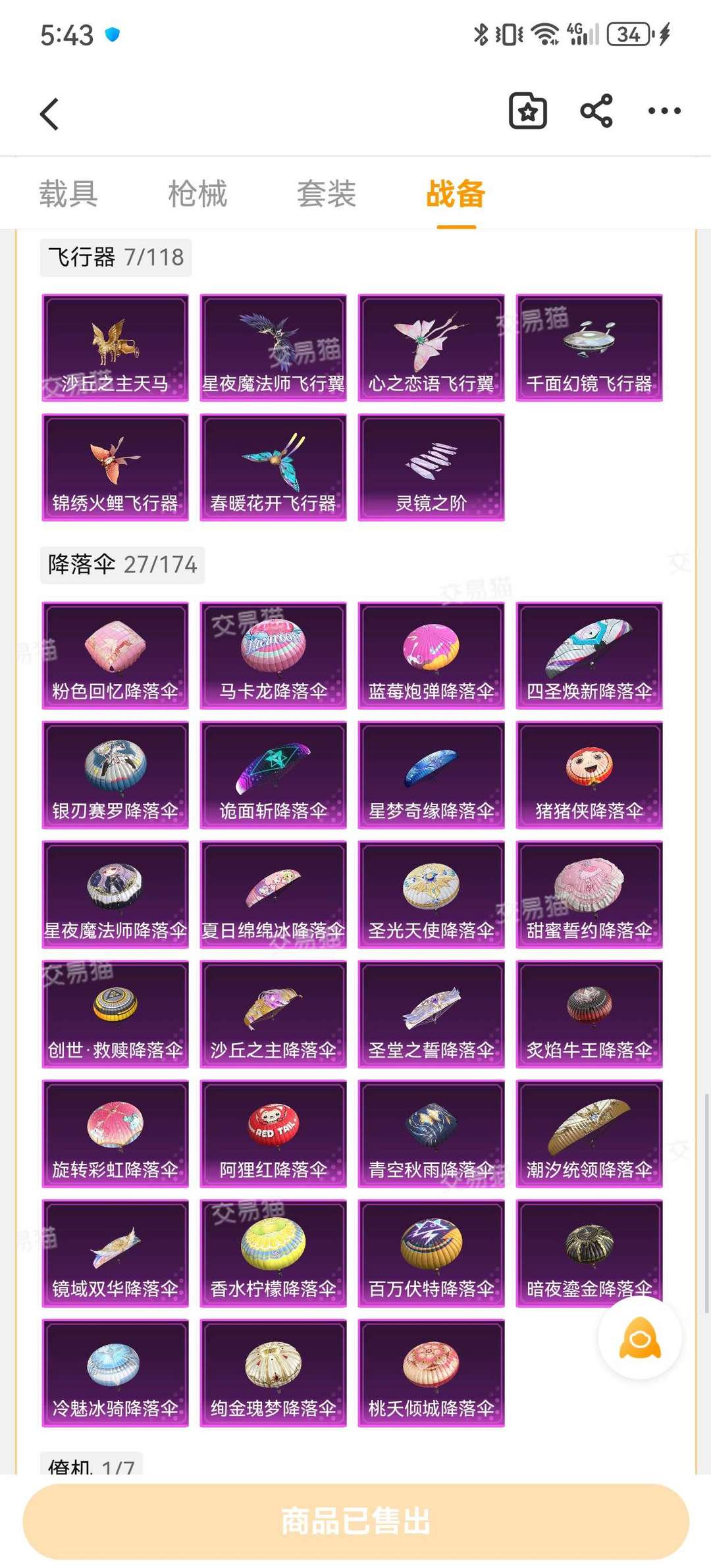The image size is (711, 1568).
Task: Open the three-dot overflow menu
Action: pos(664,111)
